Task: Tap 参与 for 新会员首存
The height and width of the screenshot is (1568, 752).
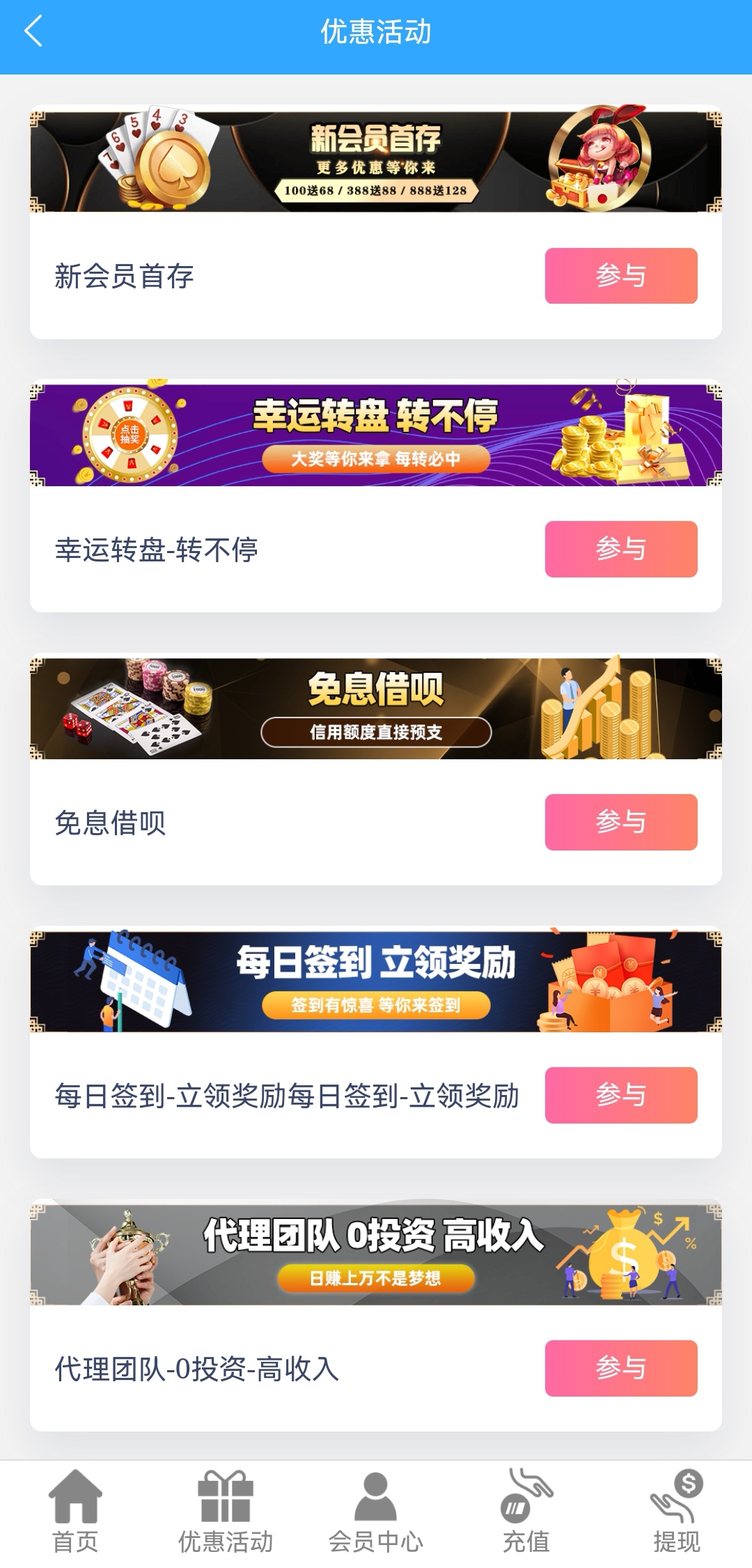Action: (x=620, y=276)
